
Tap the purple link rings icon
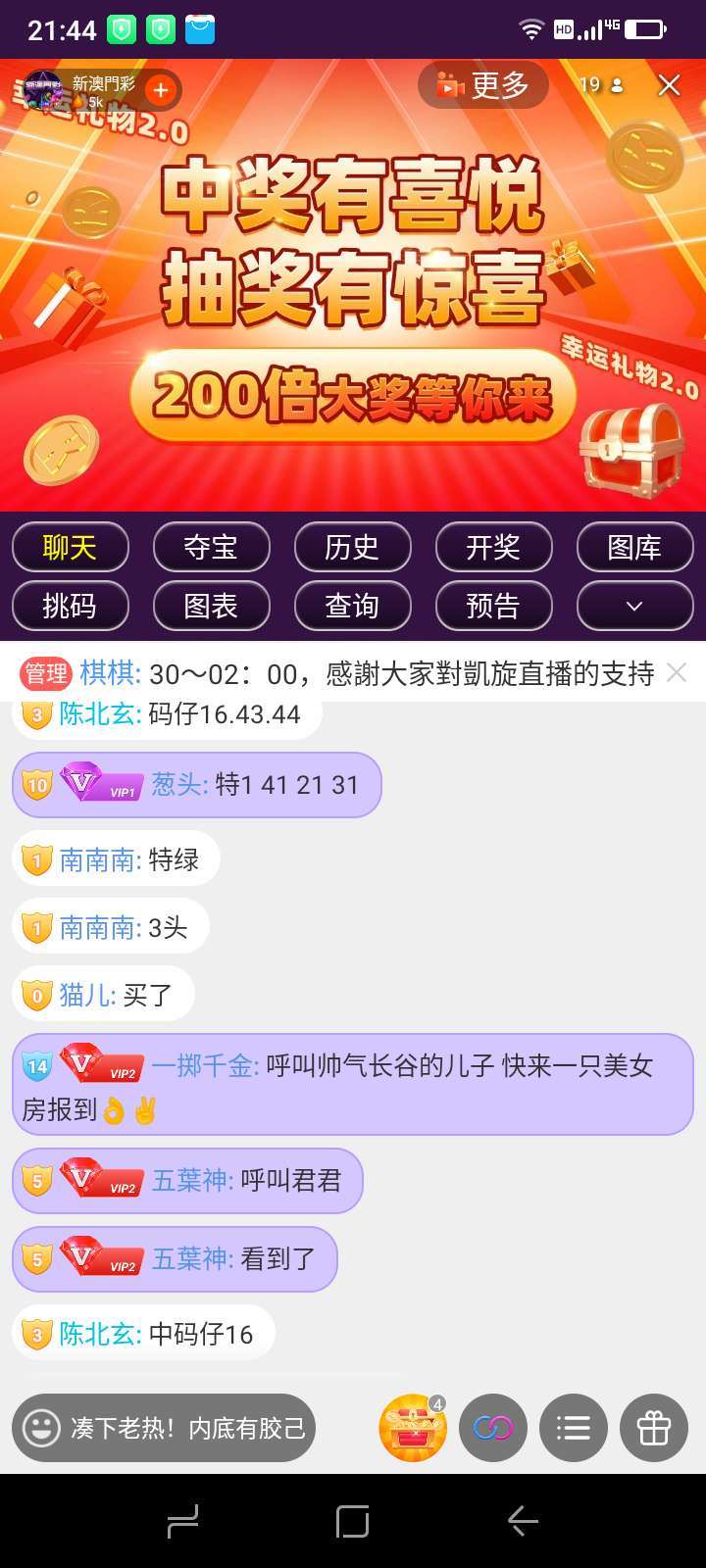[x=493, y=1428]
